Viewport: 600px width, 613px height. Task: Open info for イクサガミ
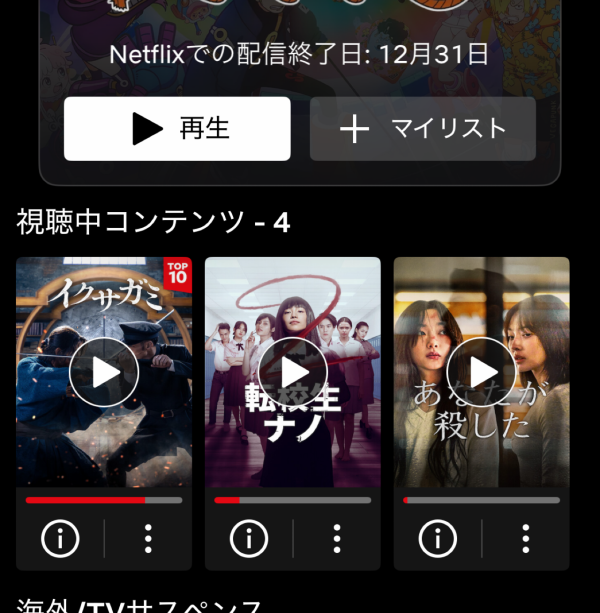60,539
